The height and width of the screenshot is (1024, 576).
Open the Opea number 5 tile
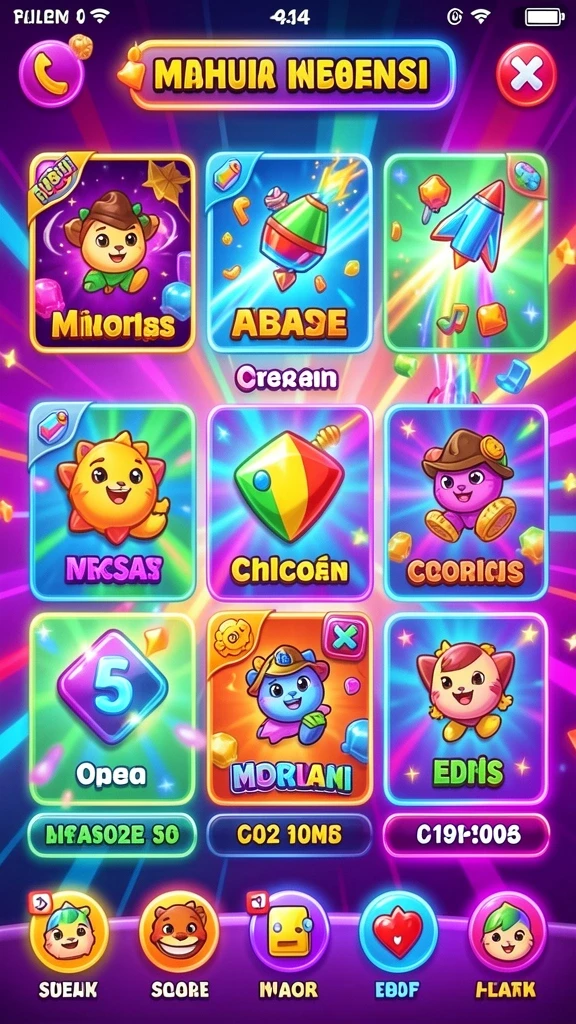tap(112, 709)
